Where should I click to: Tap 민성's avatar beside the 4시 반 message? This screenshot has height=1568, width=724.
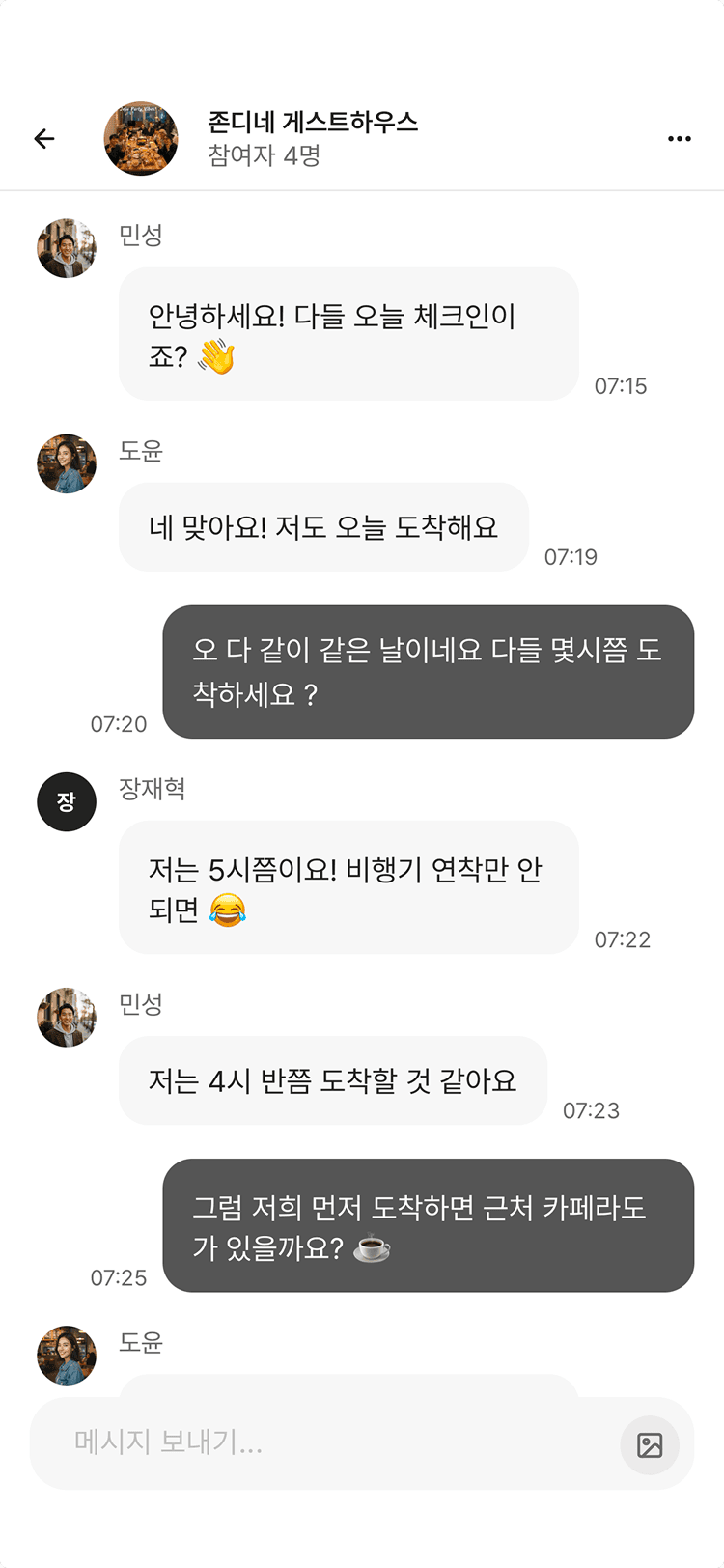tap(67, 1017)
